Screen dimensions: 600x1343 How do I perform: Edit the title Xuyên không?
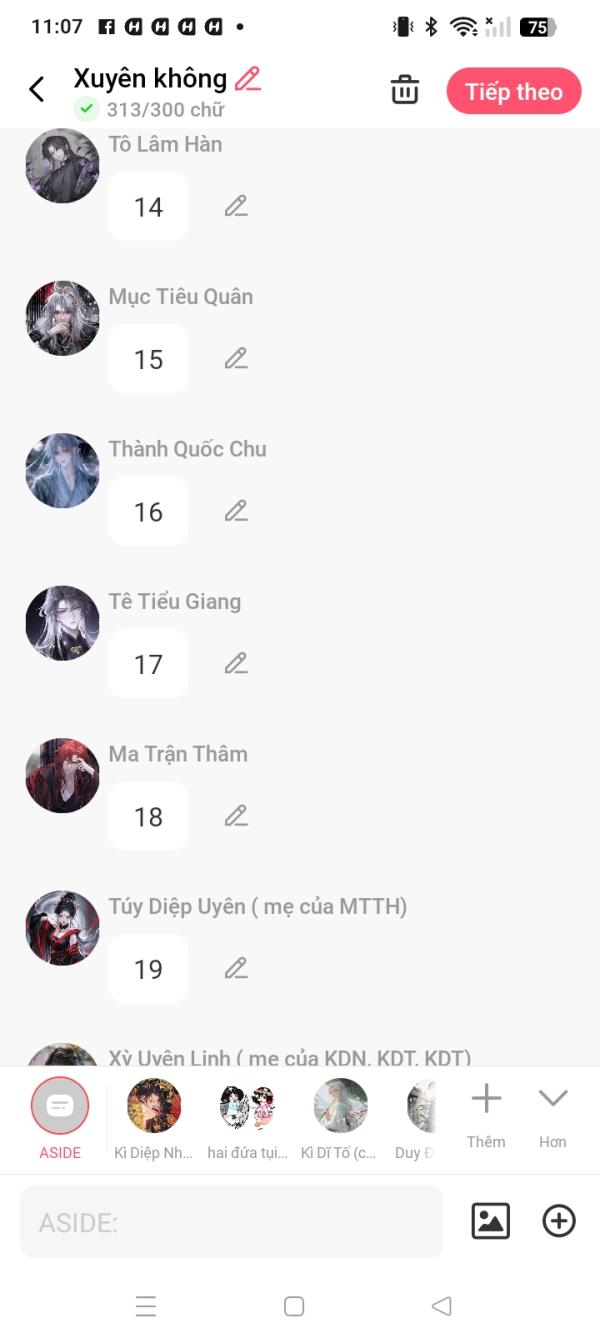coord(248,78)
